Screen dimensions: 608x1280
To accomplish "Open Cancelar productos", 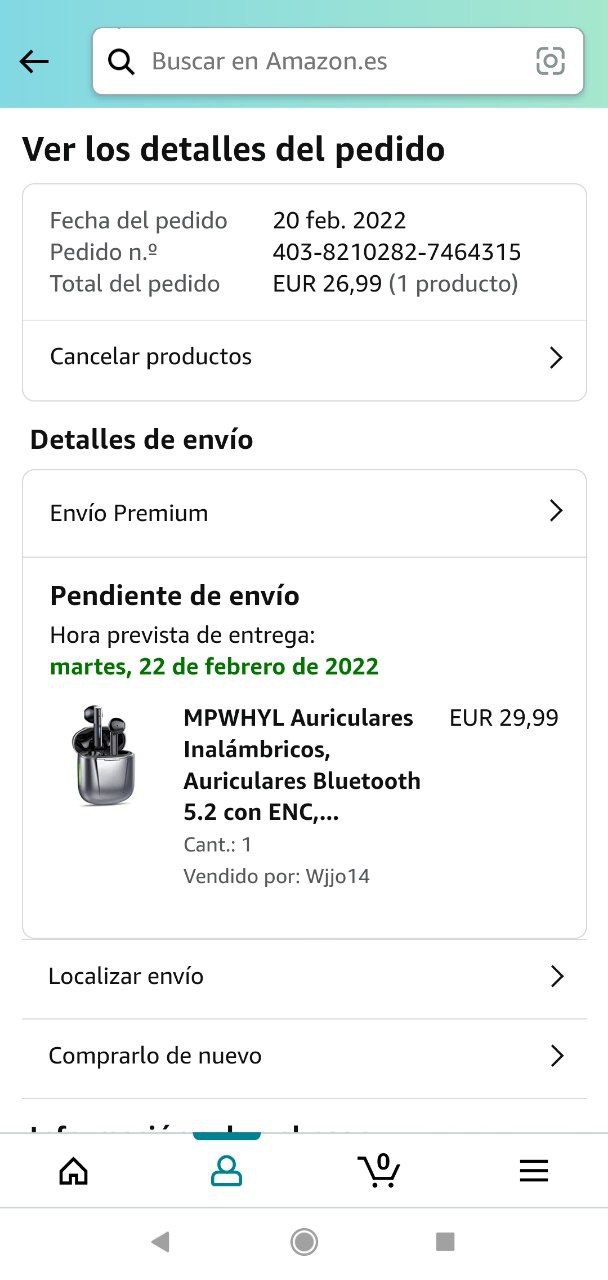I will tap(304, 357).
